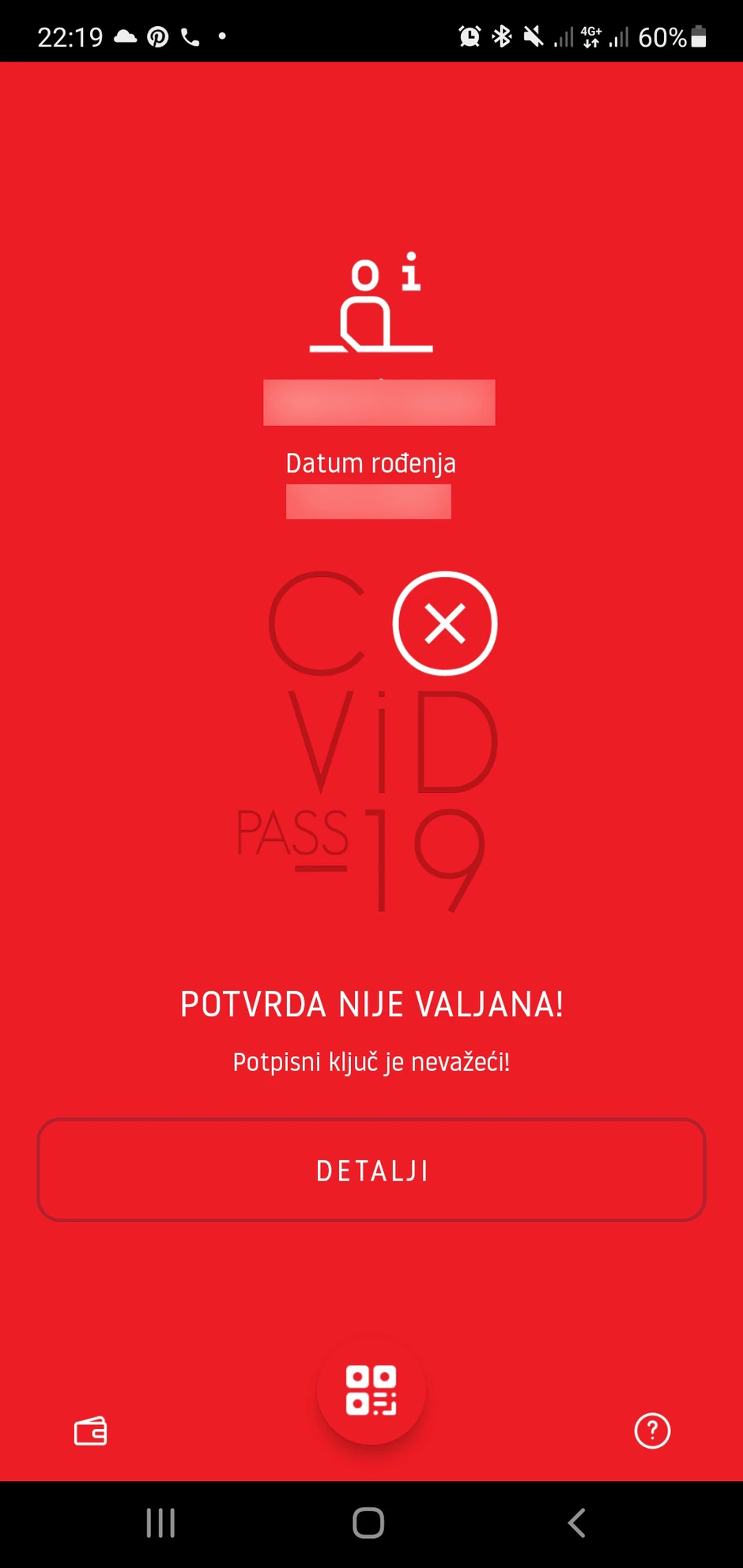Open the help screen
This screenshot has height=1568, width=743.
(651, 1431)
